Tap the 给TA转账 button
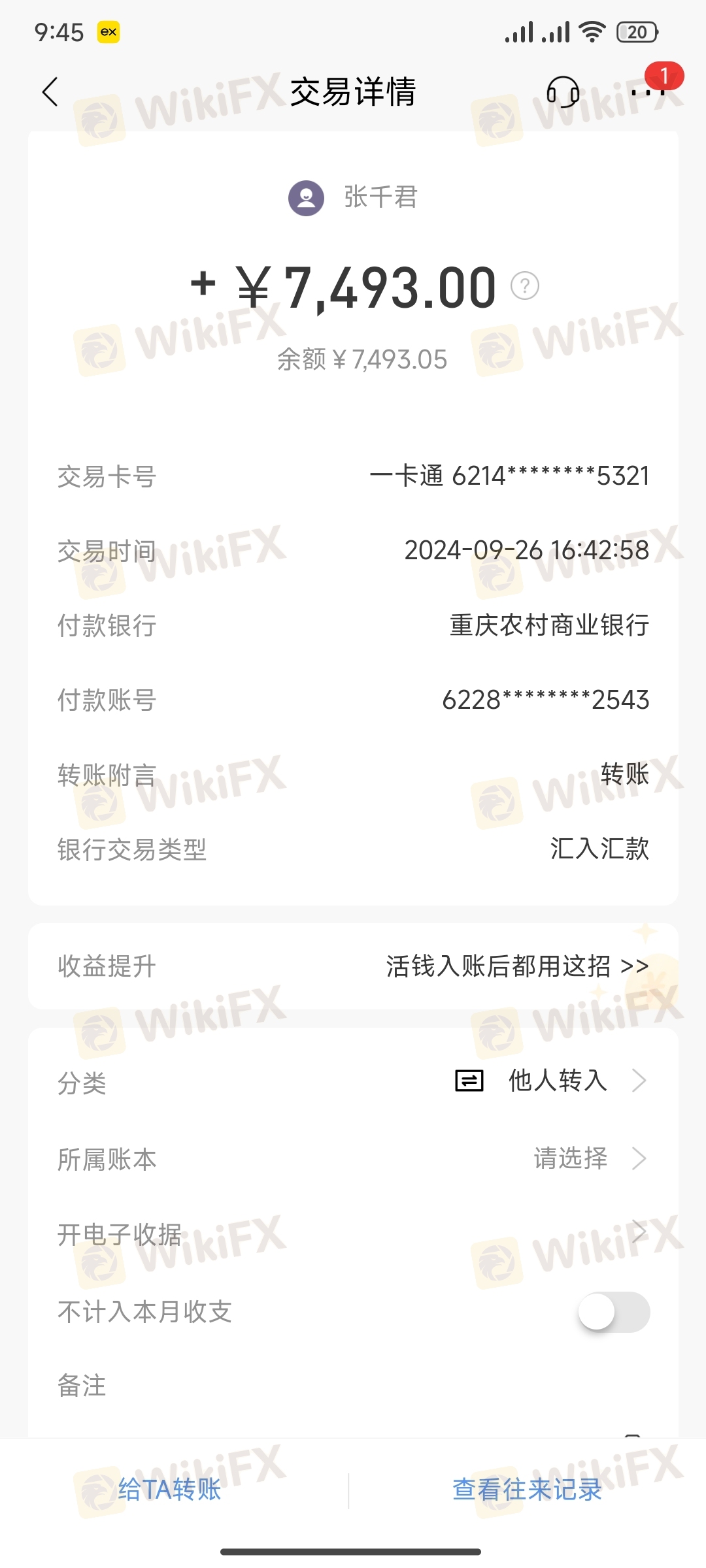706x1568 pixels. pyautogui.click(x=170, y=1490)
